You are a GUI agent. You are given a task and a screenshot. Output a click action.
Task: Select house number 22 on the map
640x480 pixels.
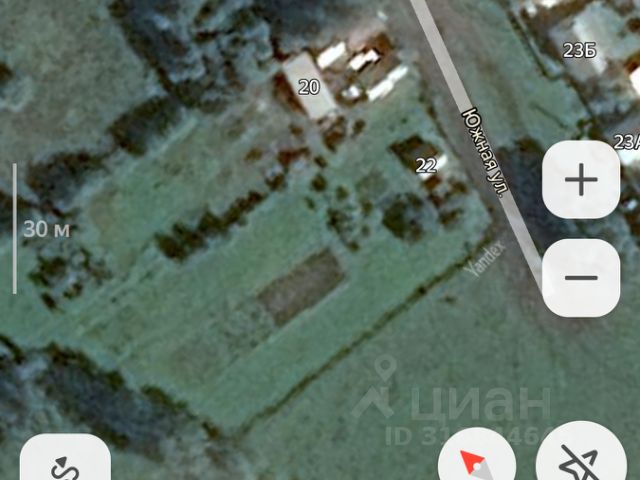(426, 165)
